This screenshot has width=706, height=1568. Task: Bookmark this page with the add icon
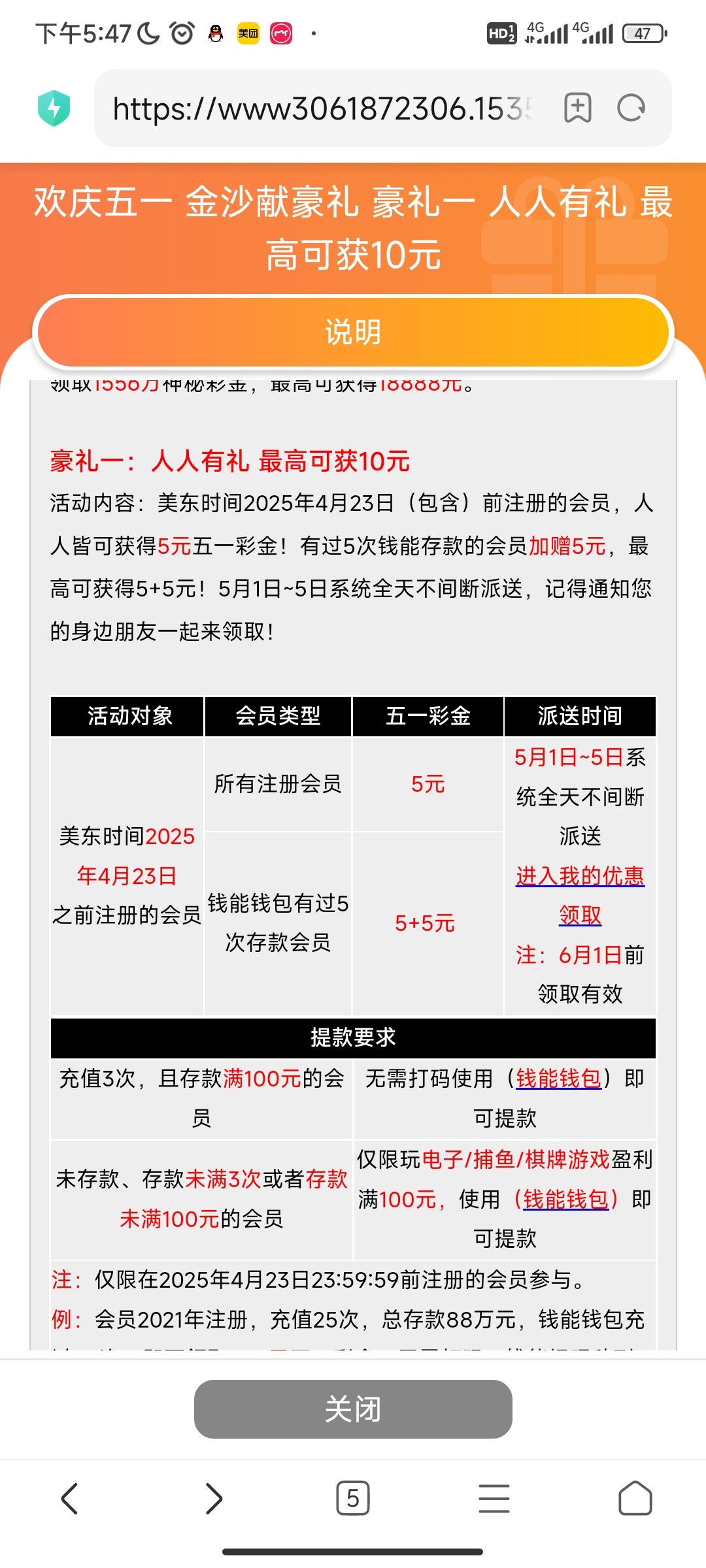578,108
